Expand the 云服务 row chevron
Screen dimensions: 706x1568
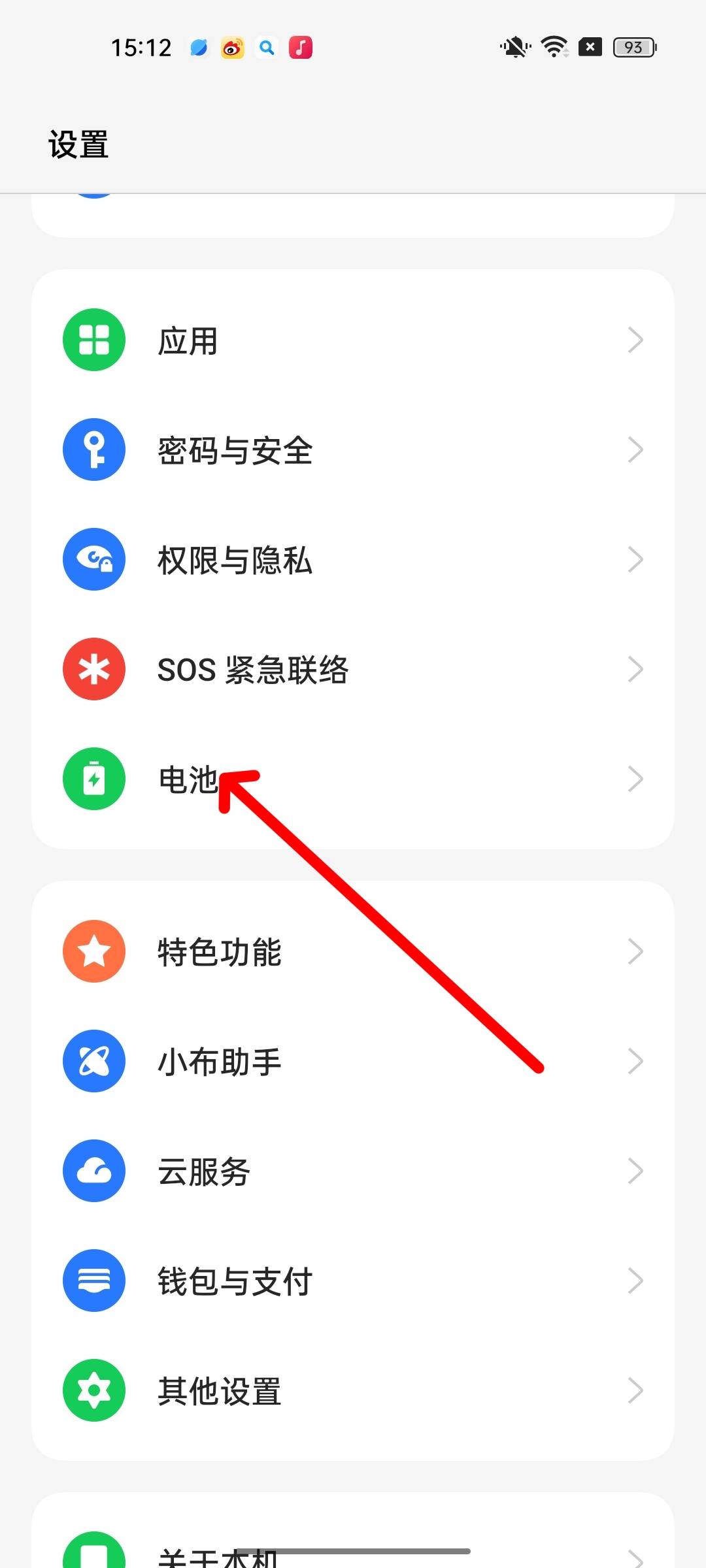point(635,1171)
